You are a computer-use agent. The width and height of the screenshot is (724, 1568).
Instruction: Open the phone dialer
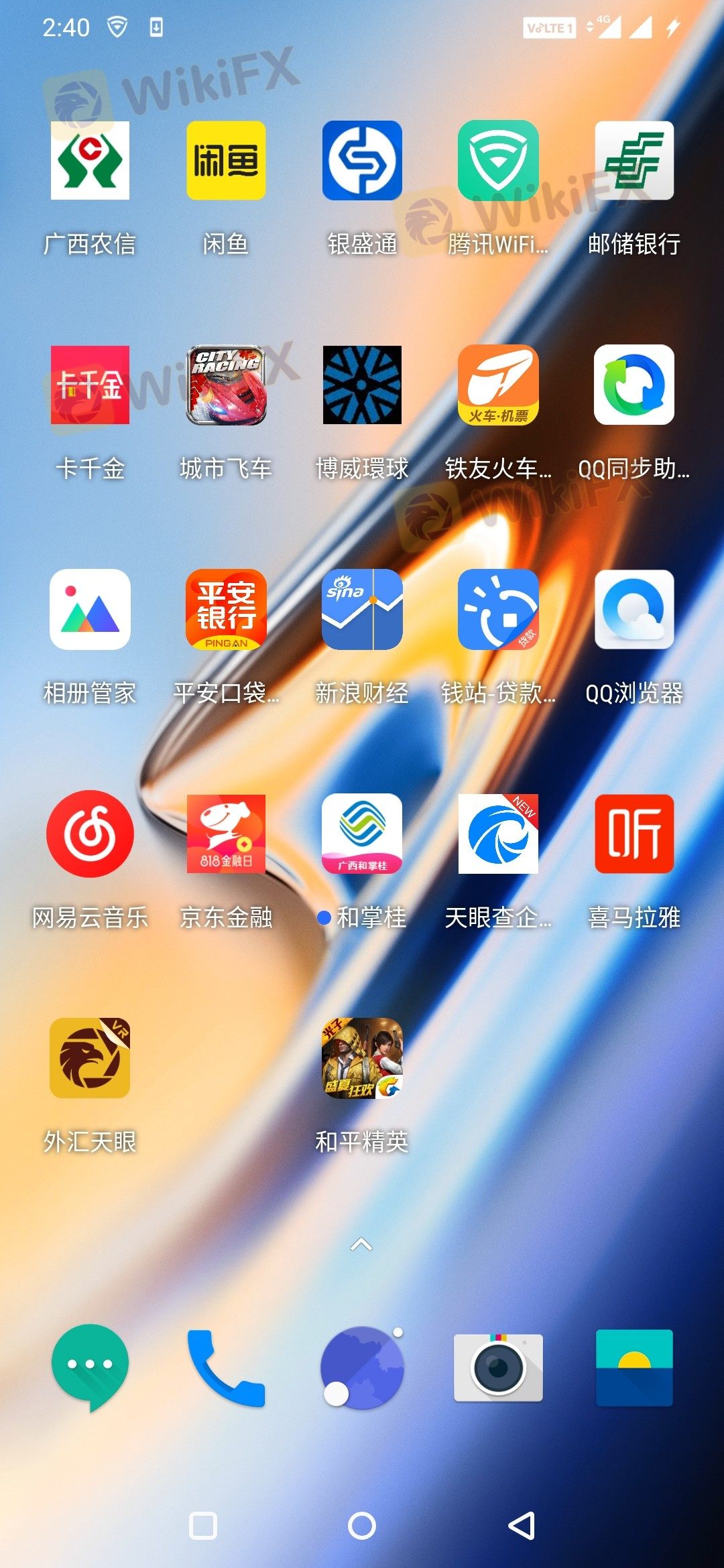(x=226, y=1368)
